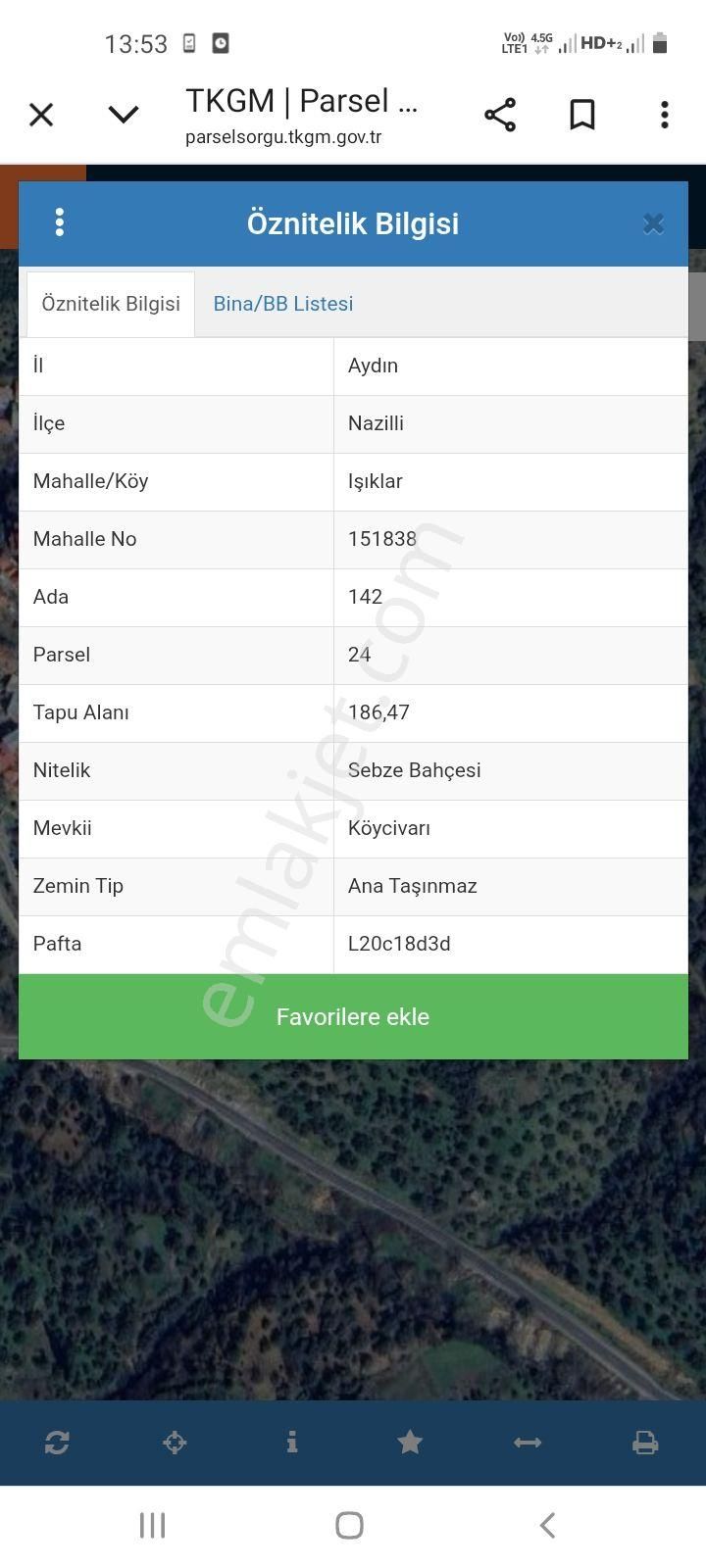Tap the refresh icon in the map toolbar
This screenshot has width=706, height=1568.
point(57,1443)
